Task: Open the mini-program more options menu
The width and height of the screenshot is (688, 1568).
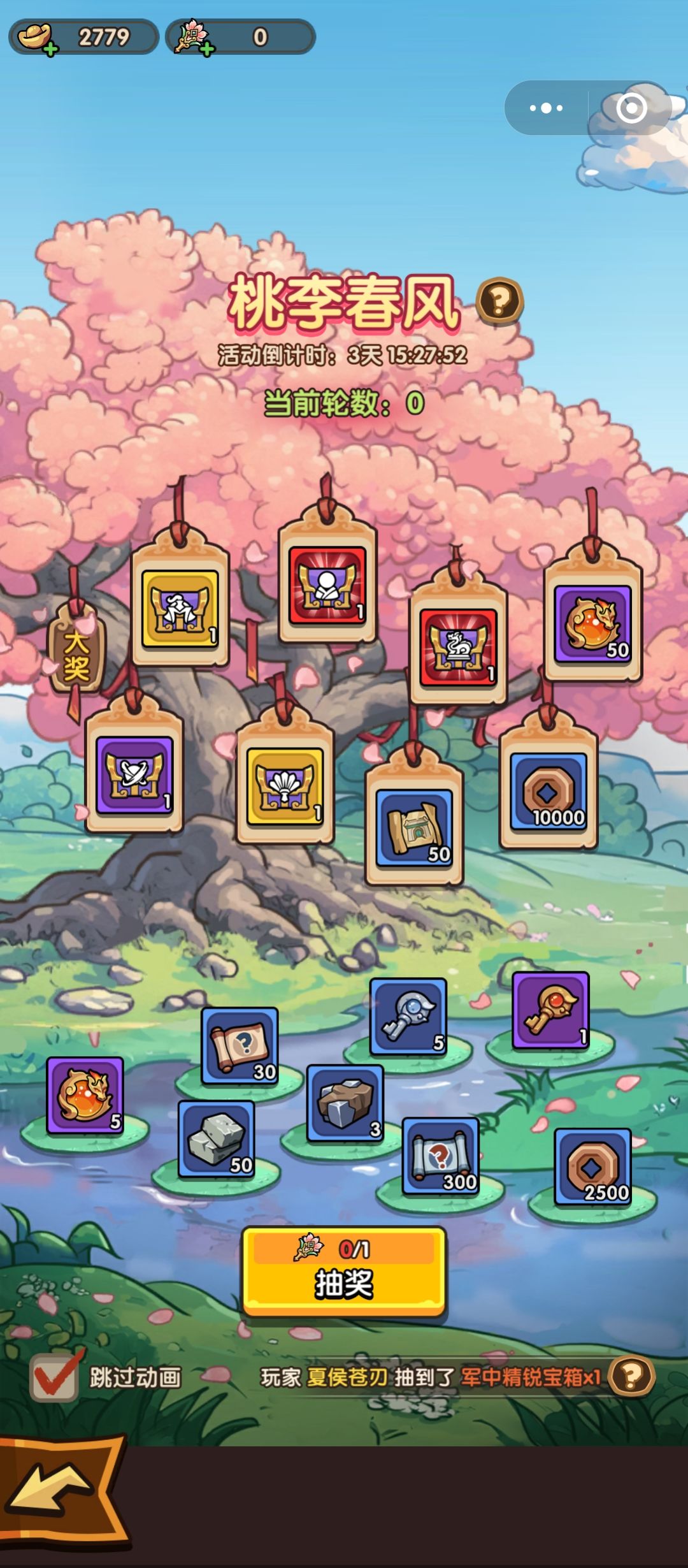Action: (546, 108)
